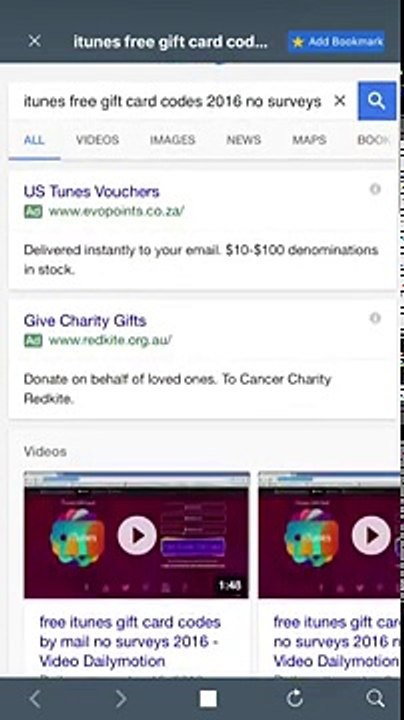Run the search with the blue magnifier
The image size is (404, 720).
pos(377,101)
